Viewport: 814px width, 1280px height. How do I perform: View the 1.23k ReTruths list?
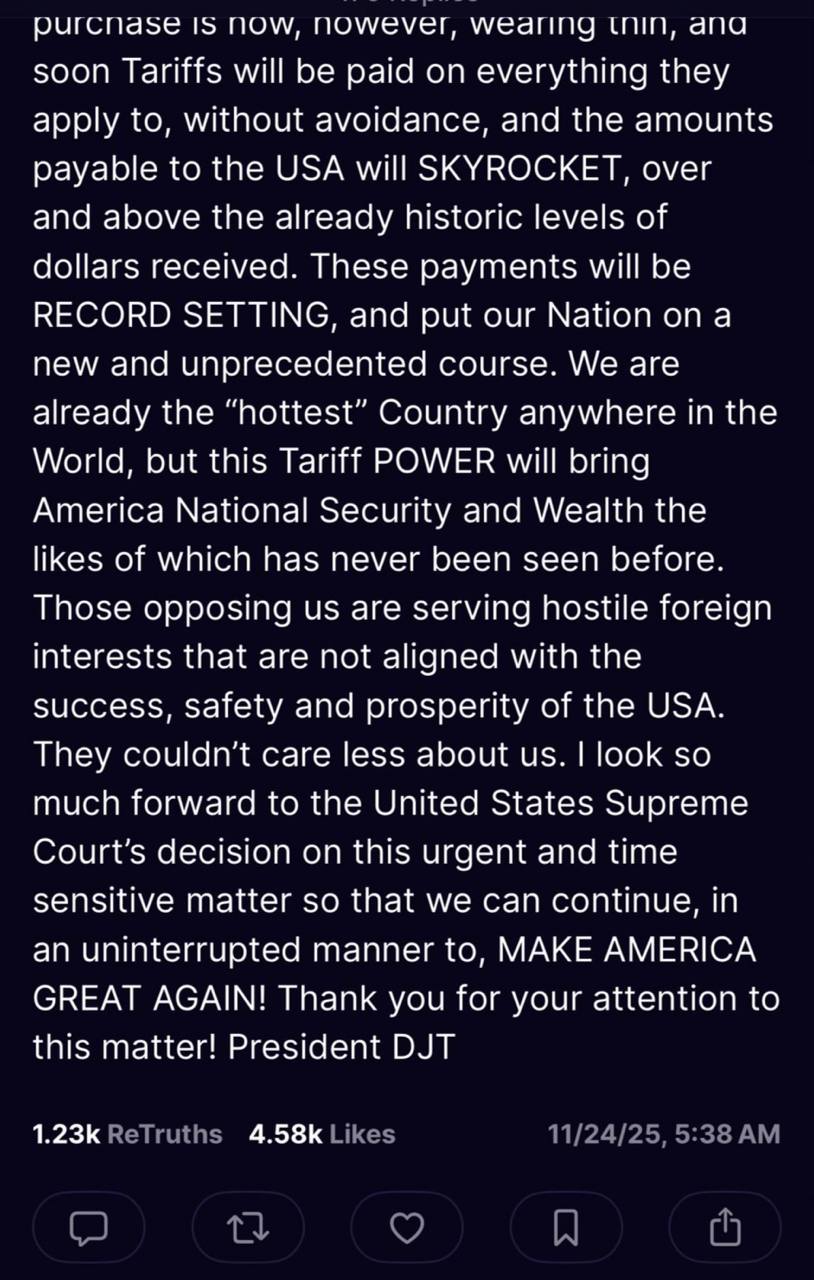[x=127, y=1134]
